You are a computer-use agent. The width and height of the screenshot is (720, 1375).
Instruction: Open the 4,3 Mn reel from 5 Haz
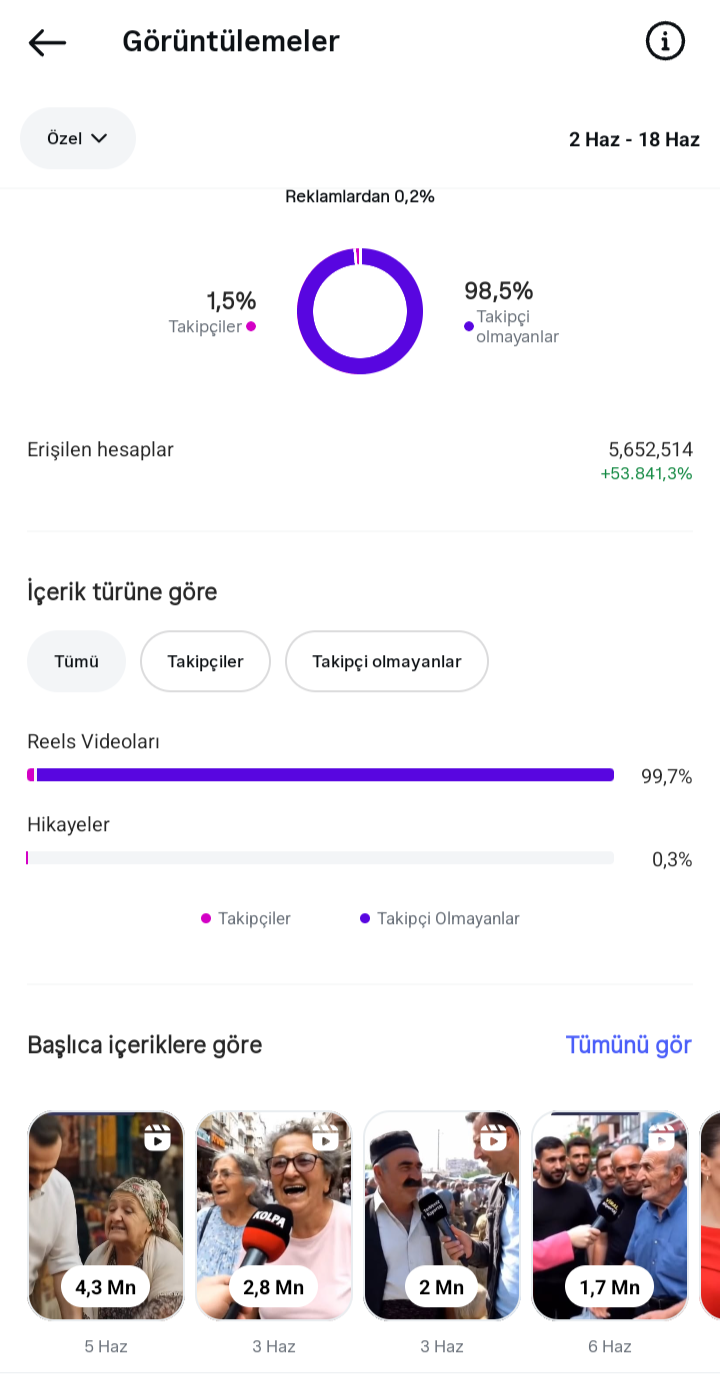tap(106, 1216)
